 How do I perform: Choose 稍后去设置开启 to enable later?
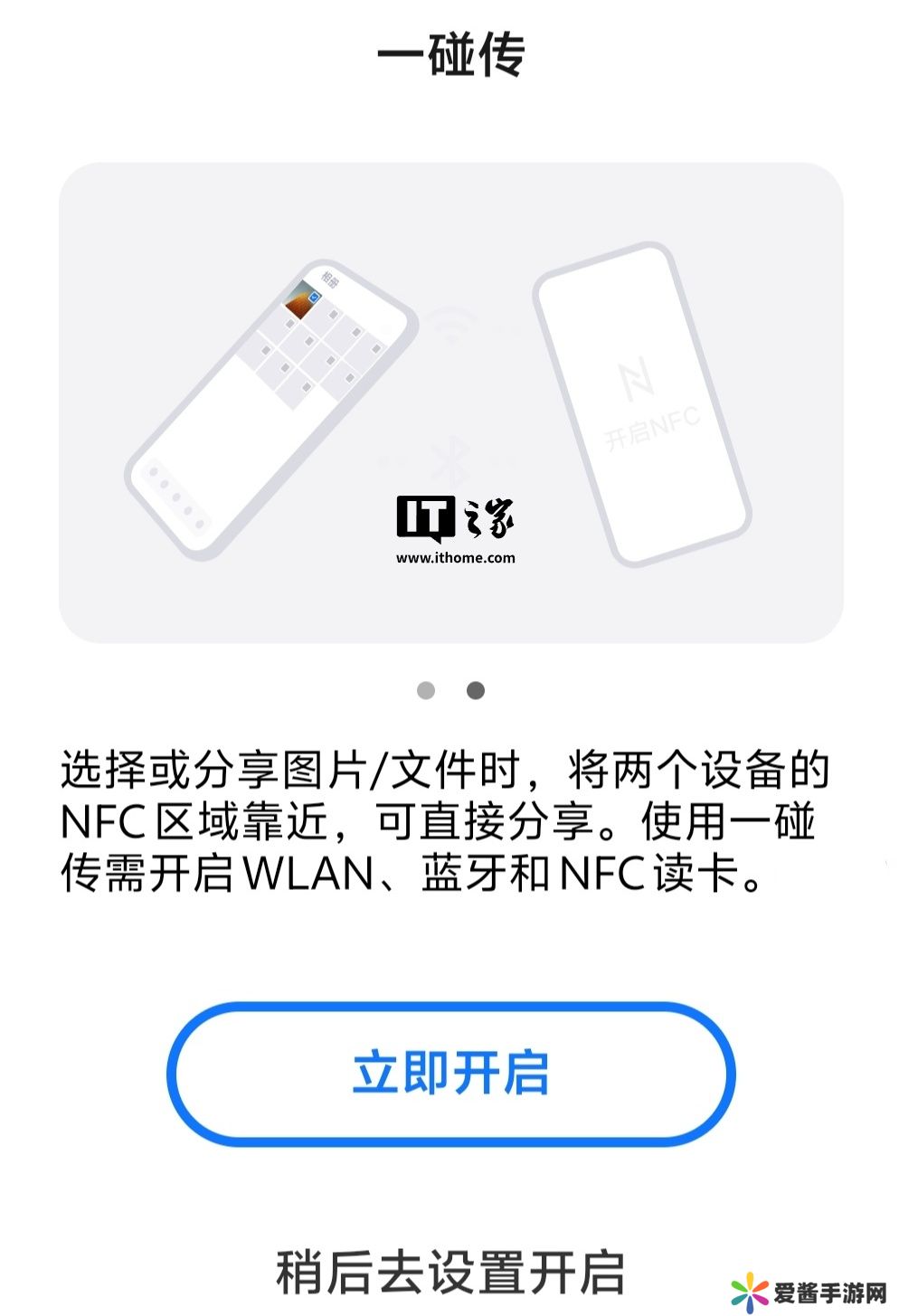(x=450, y=1271)
